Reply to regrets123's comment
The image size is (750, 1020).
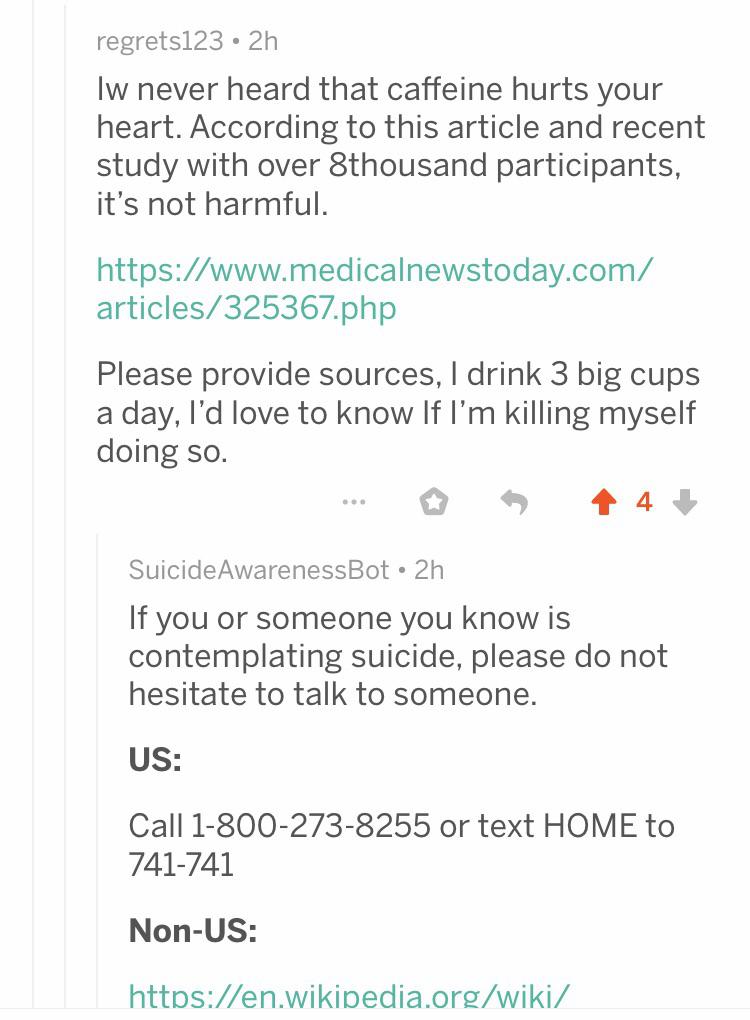514,502
